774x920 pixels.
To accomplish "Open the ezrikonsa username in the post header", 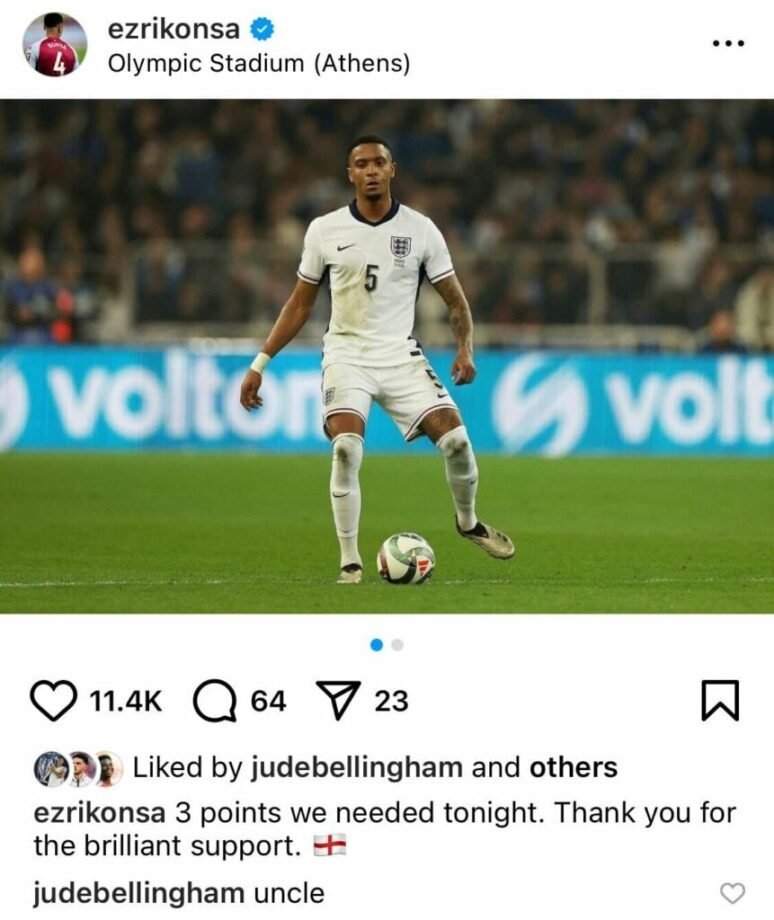I will (173, 29).
